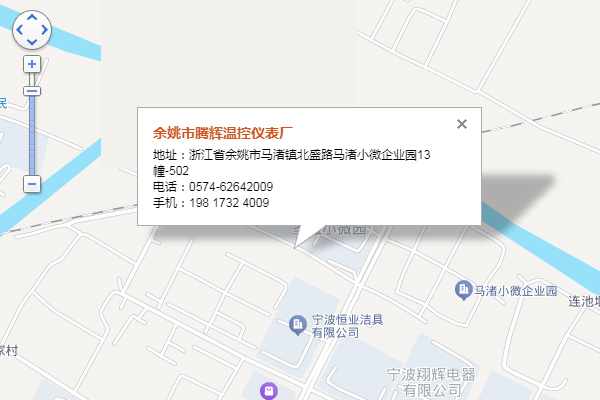600x400 pixels.
Task: Open the 马渚小微企业园 map marker
Action: click(x=463, y=290)
